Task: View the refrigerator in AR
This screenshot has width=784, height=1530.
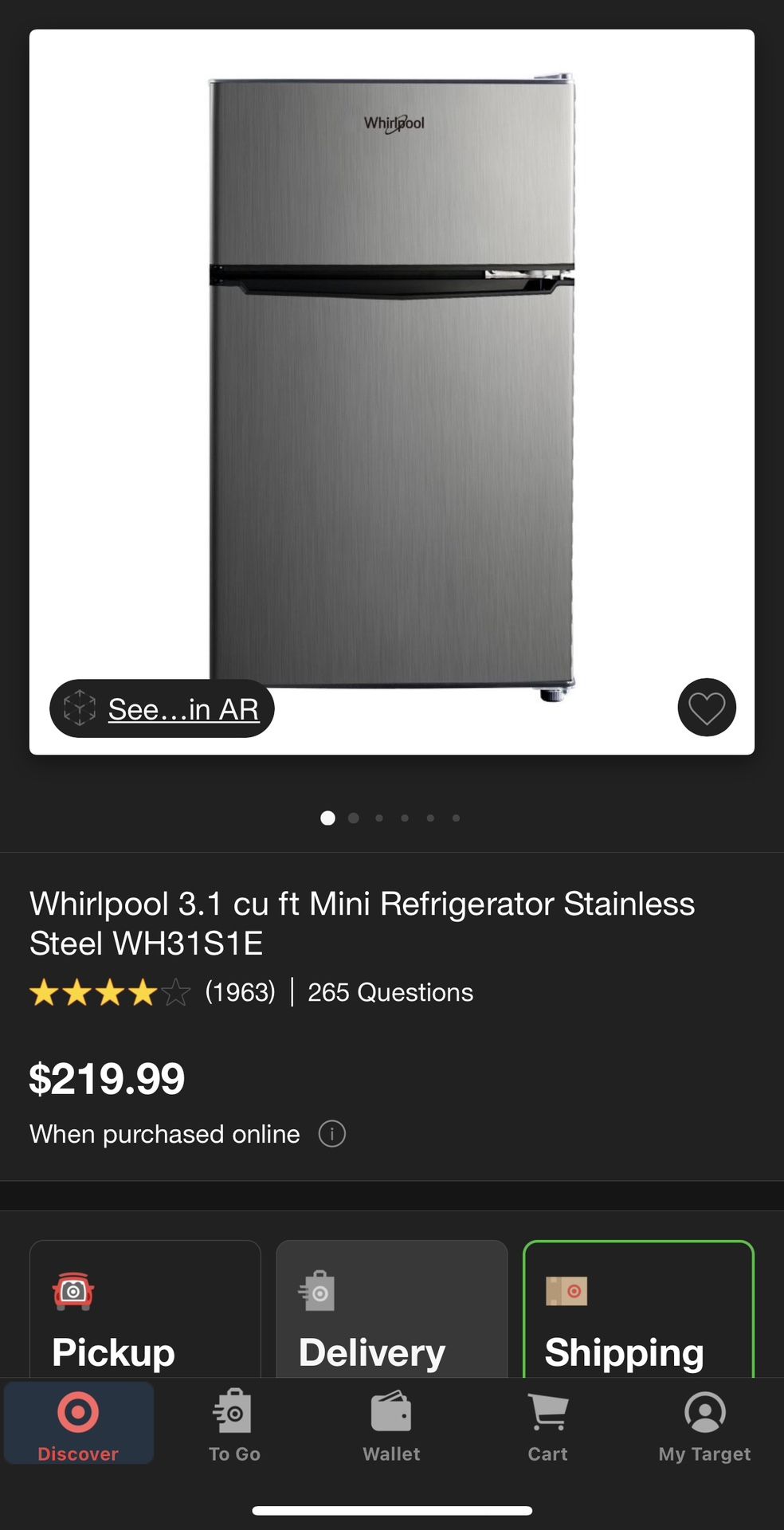Action: pos(162,708)
